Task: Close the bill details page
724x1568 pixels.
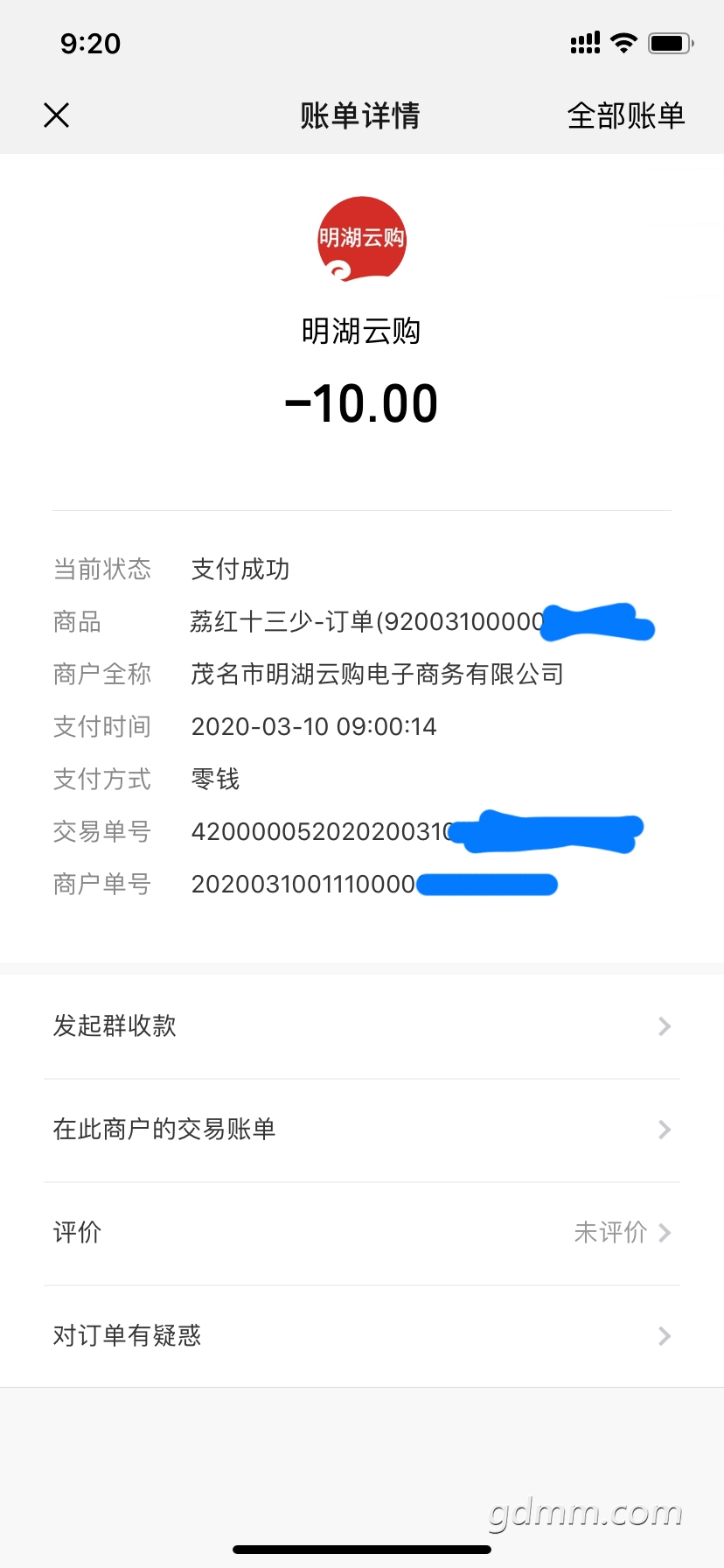Action: (57, 115)
